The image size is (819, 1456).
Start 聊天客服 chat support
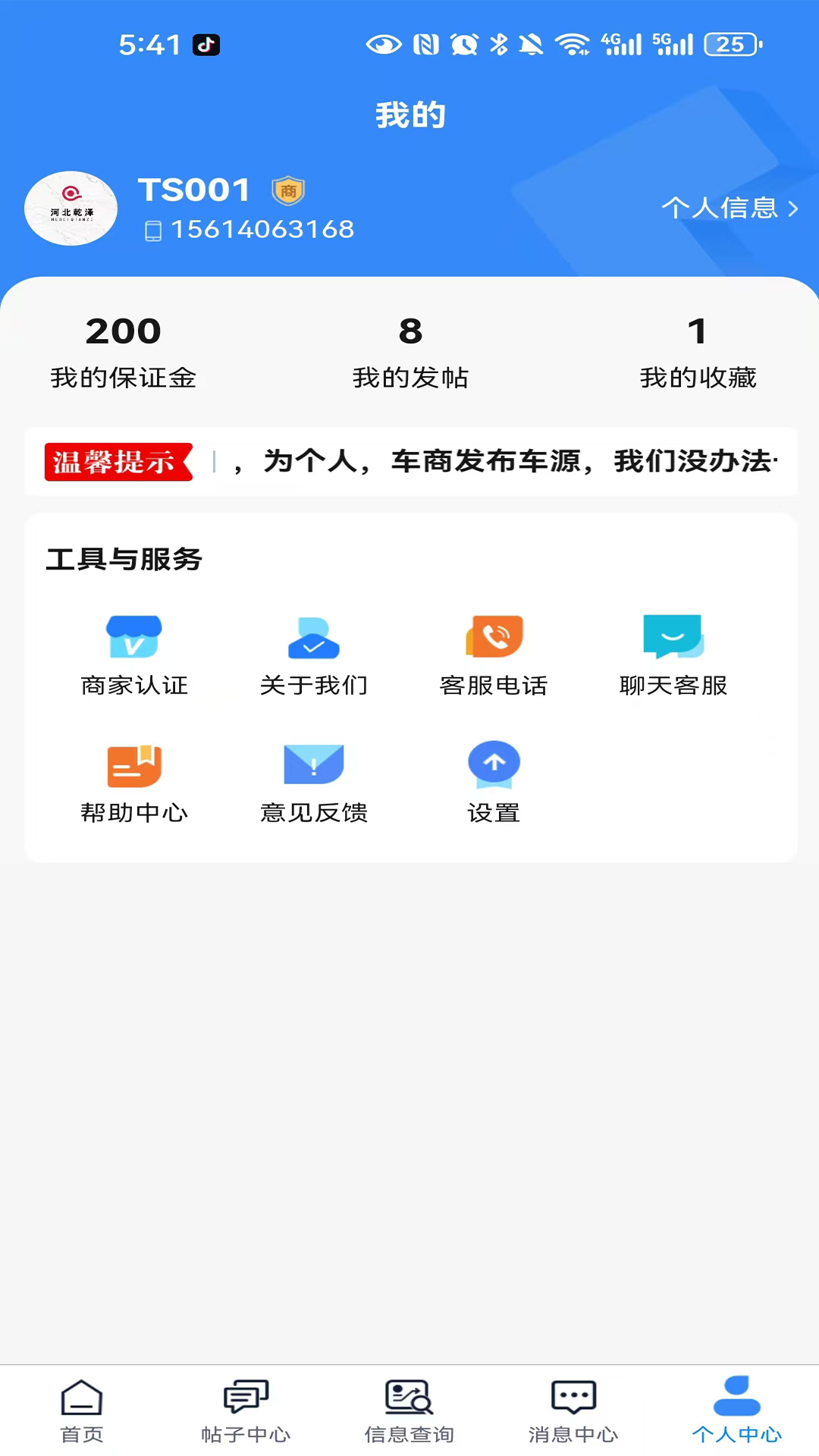tap(673, 654)
